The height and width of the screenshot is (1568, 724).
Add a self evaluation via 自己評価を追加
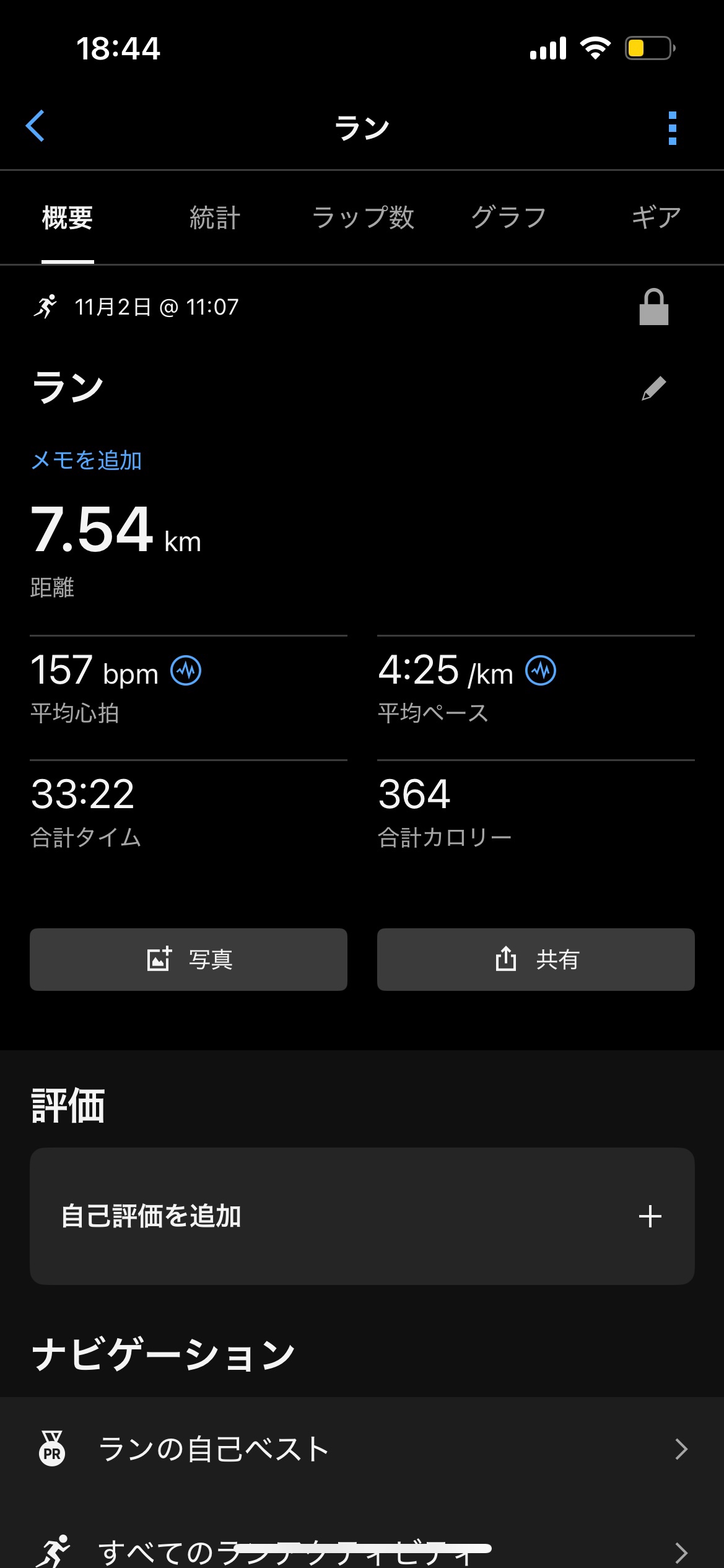(362, 1216)
